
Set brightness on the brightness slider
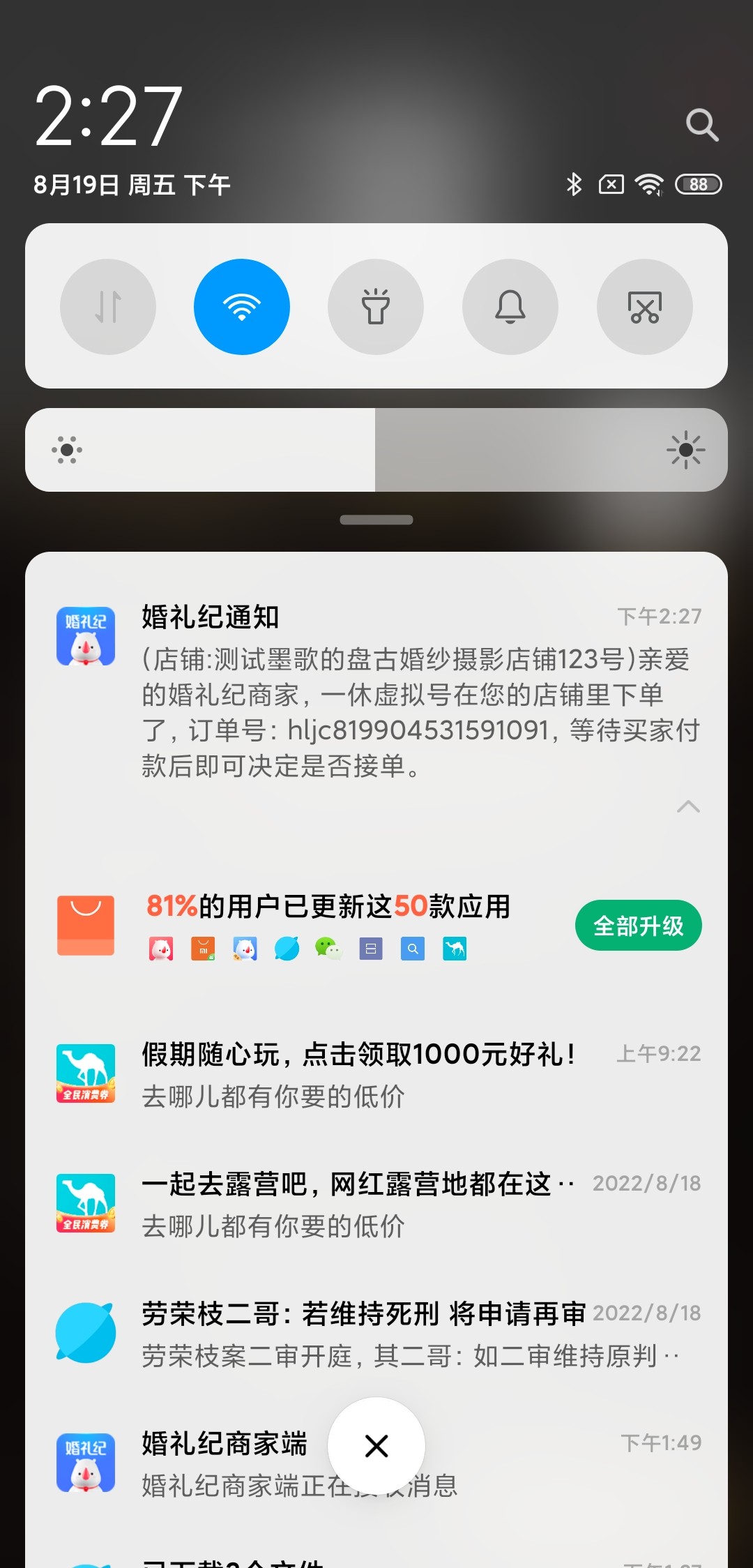pos(376,450)
